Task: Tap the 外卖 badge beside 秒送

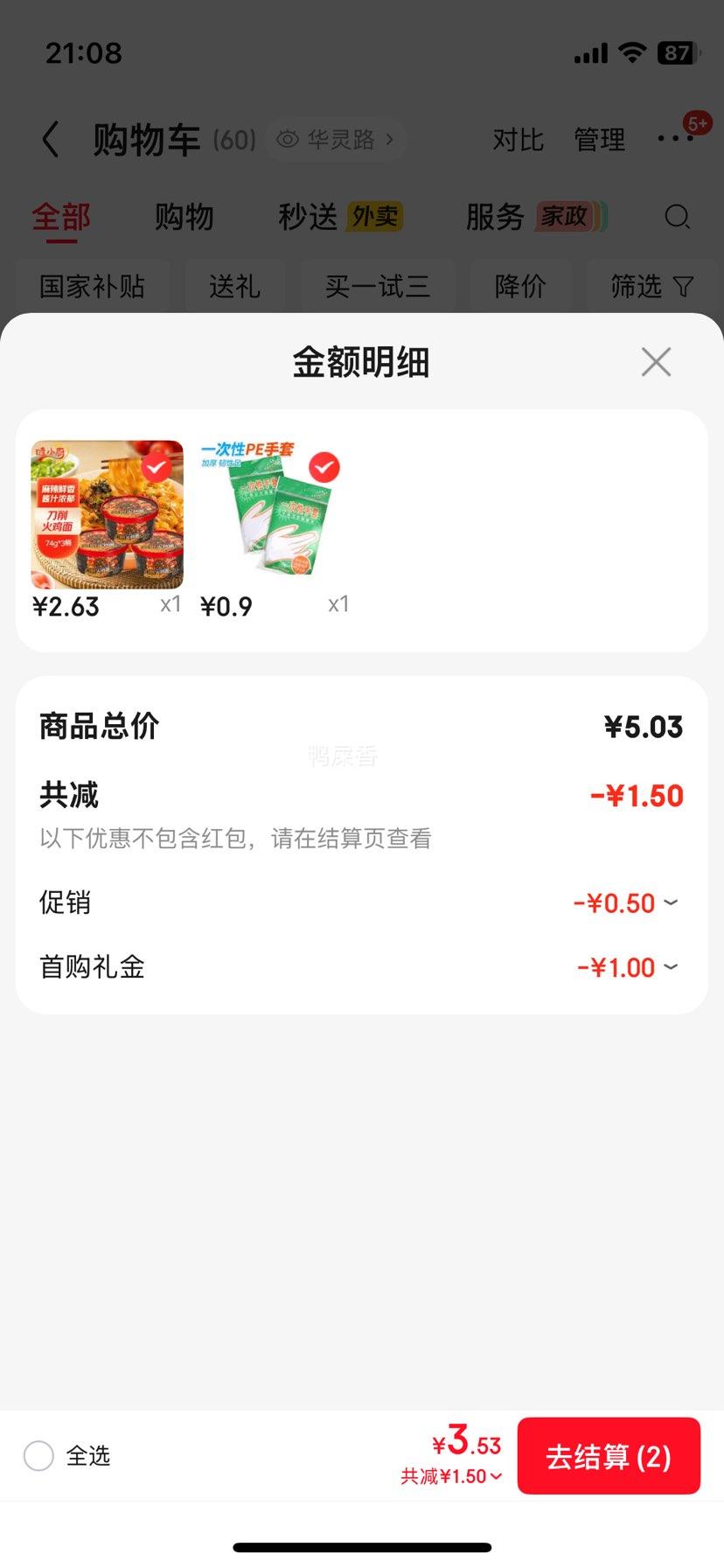Action: pyautogui.click(x=376, y=216)
